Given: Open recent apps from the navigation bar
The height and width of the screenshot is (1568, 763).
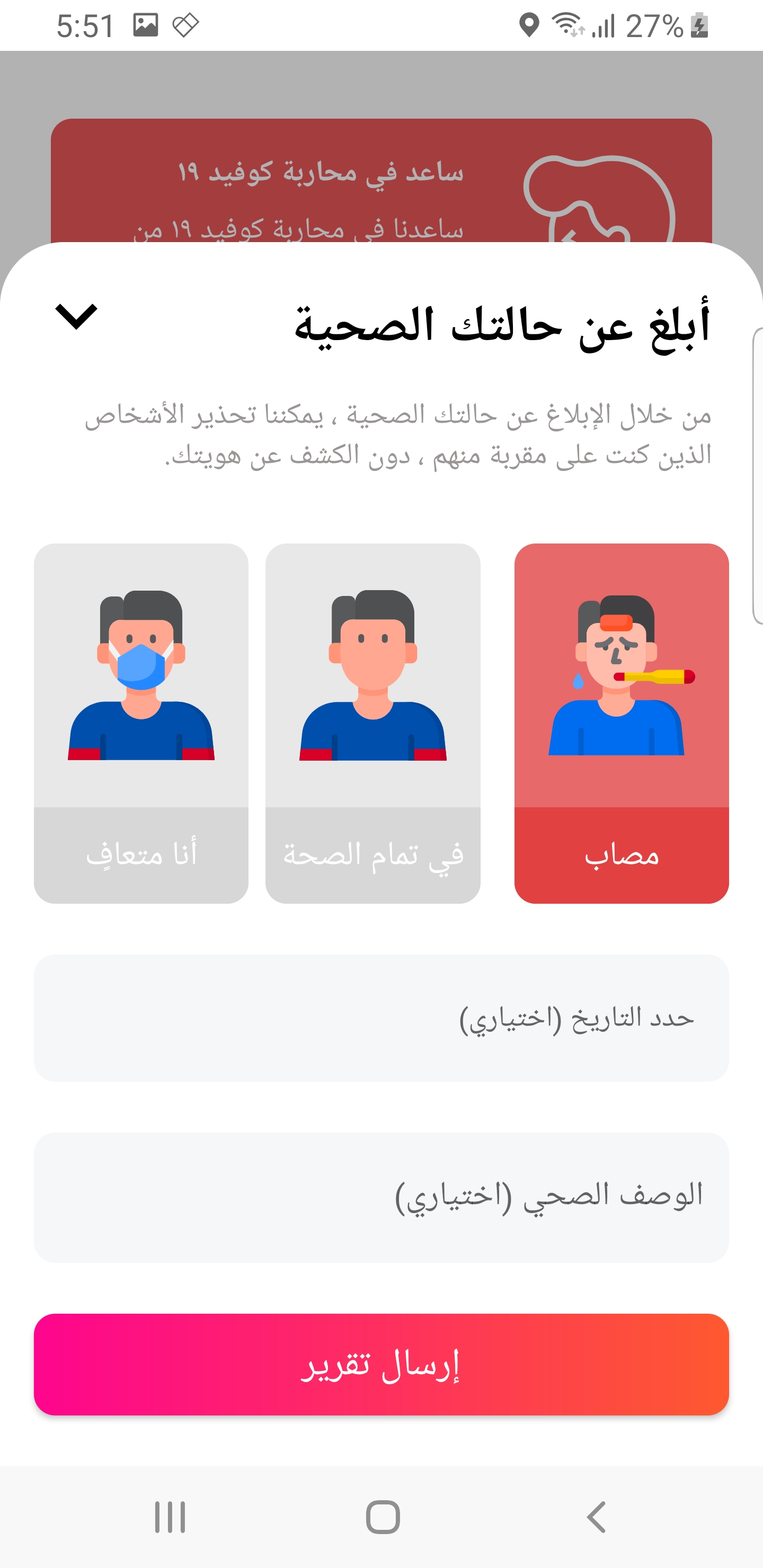Looking at the screenshot, I should (168, 1518).
